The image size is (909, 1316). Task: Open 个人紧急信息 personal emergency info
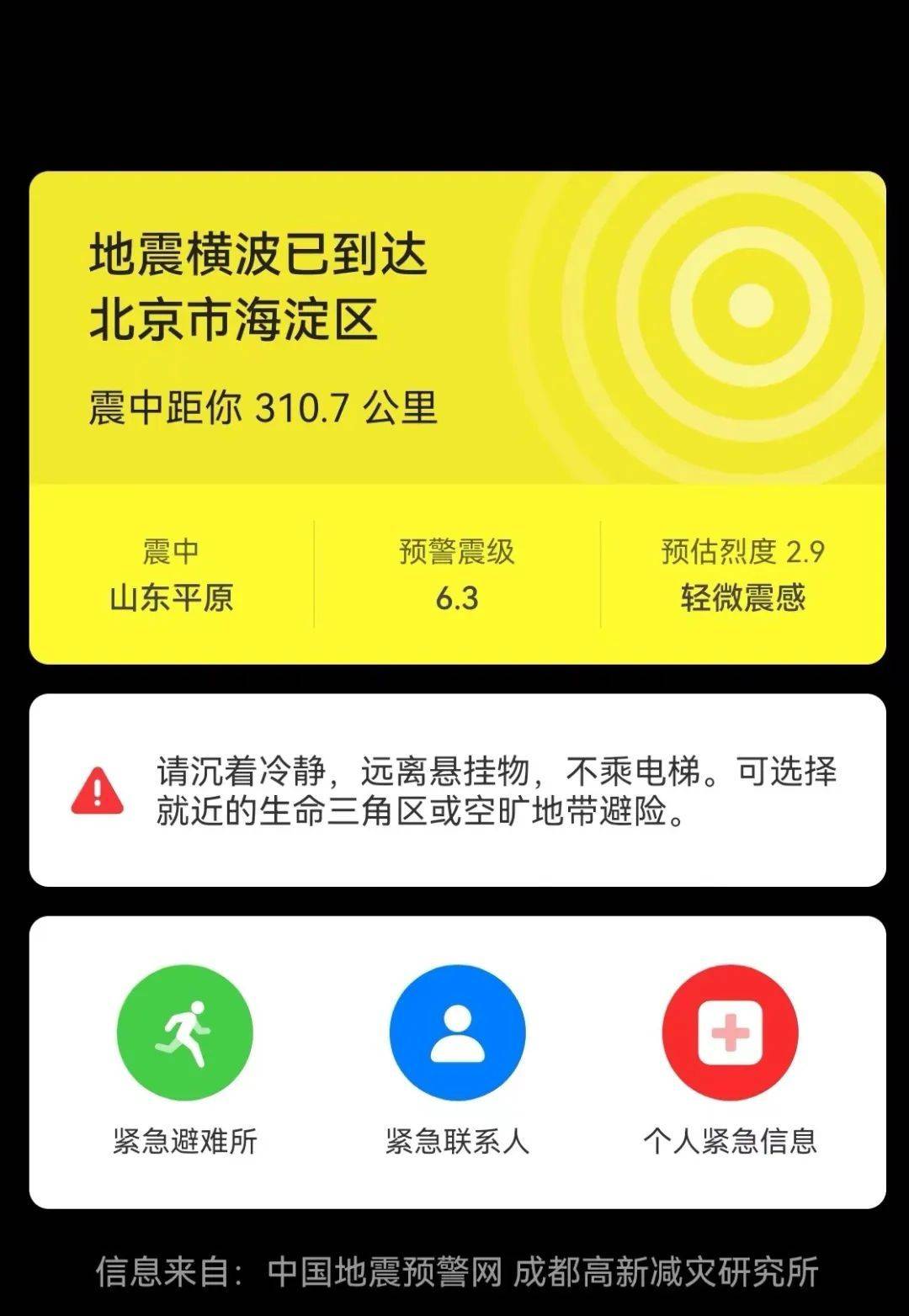pos(730,1033)
